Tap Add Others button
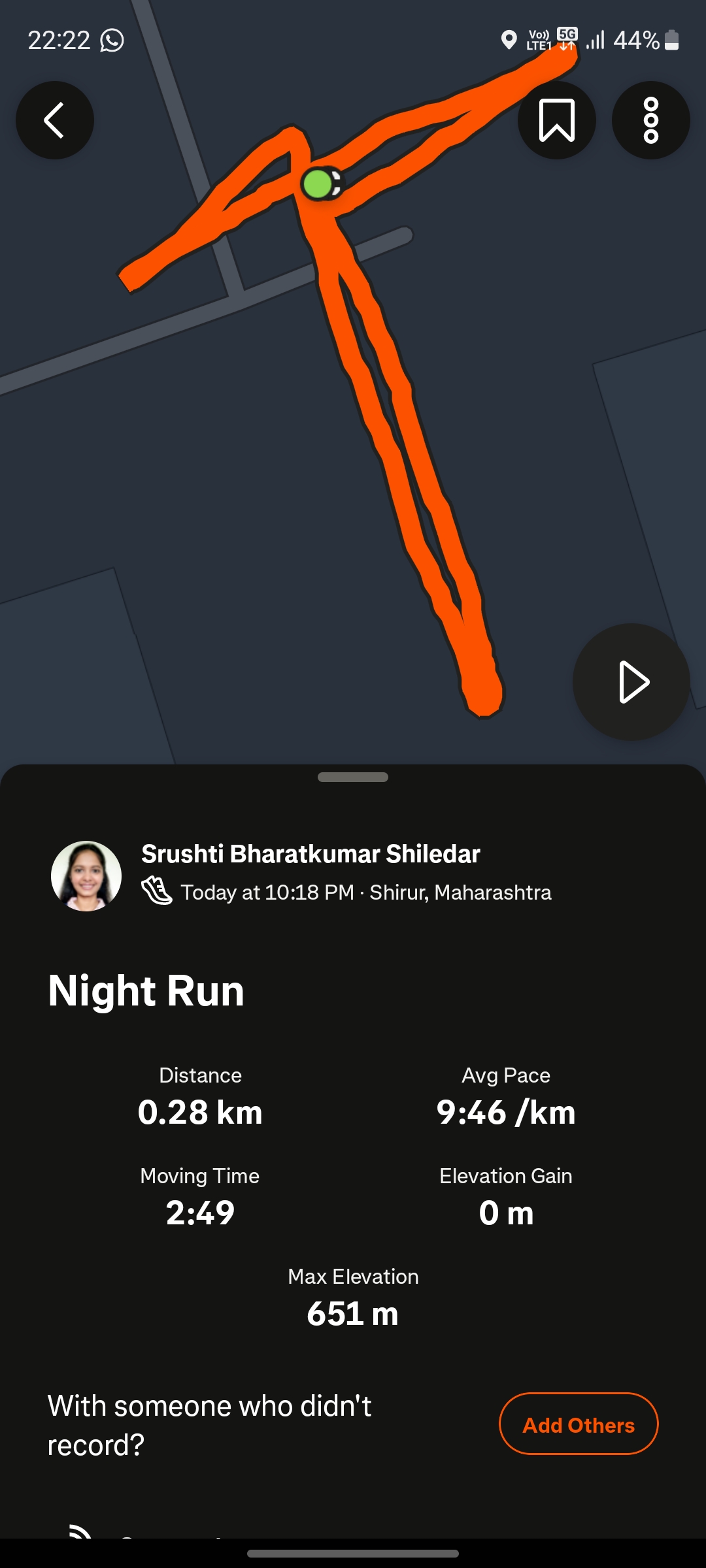Viewport: 706px width, 1568px height. (579, 1424)
